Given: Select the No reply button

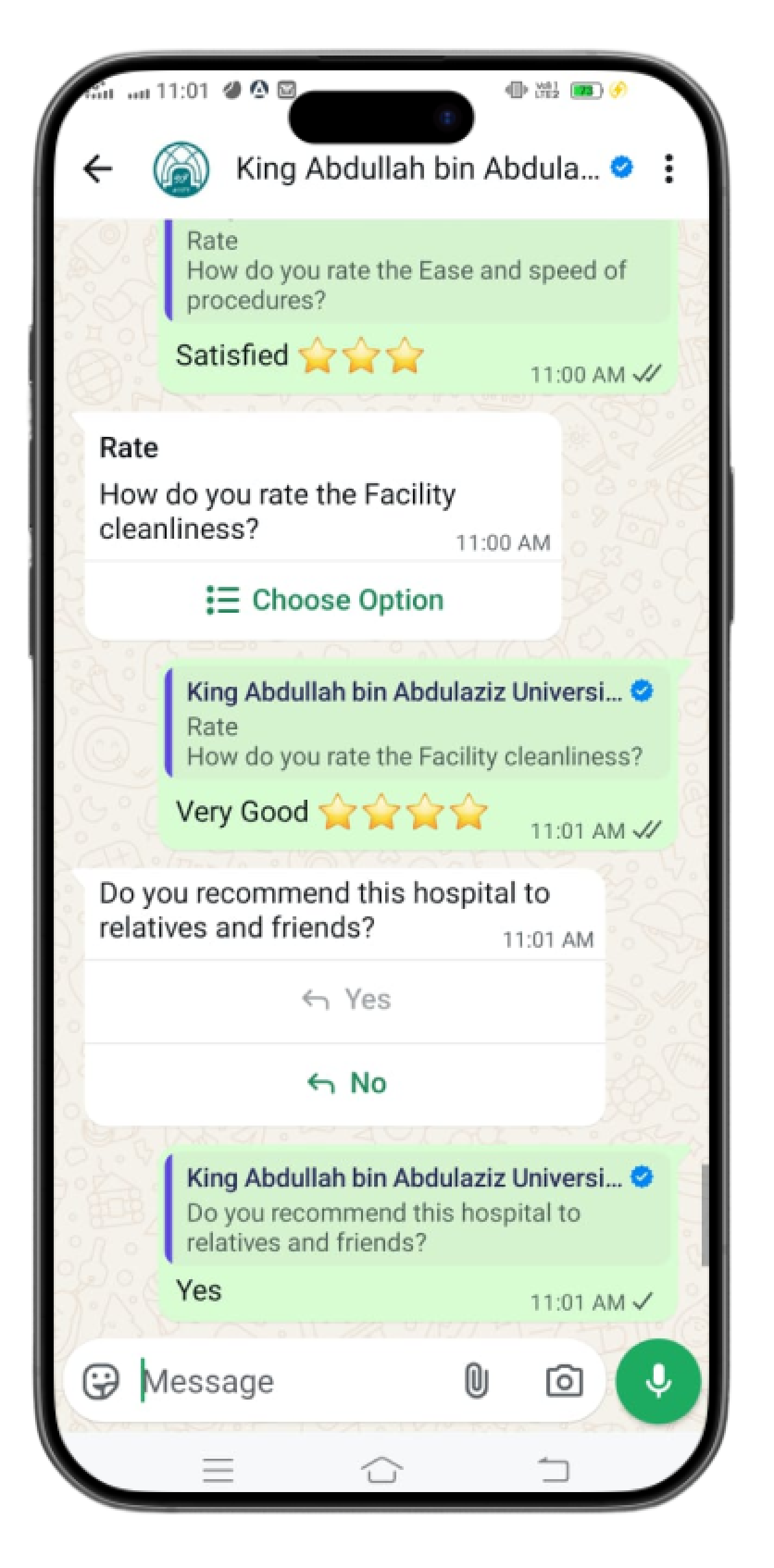Looking at the screenshot, I should [346, 1083].
